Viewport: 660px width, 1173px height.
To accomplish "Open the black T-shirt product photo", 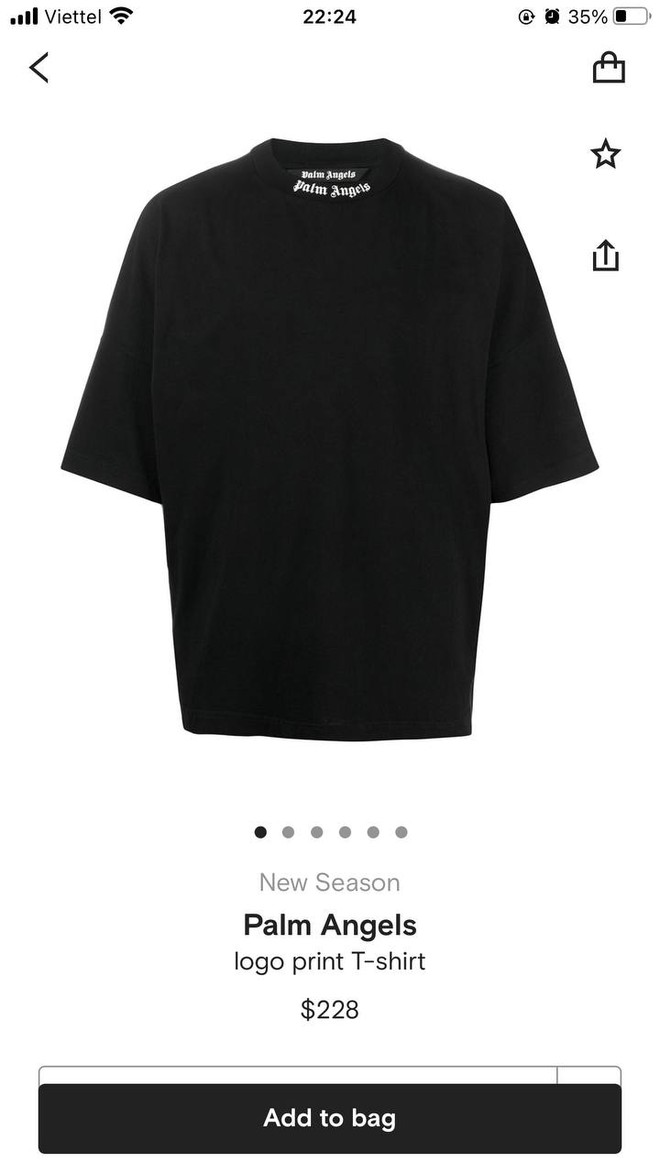I will (x=330, y=438).
